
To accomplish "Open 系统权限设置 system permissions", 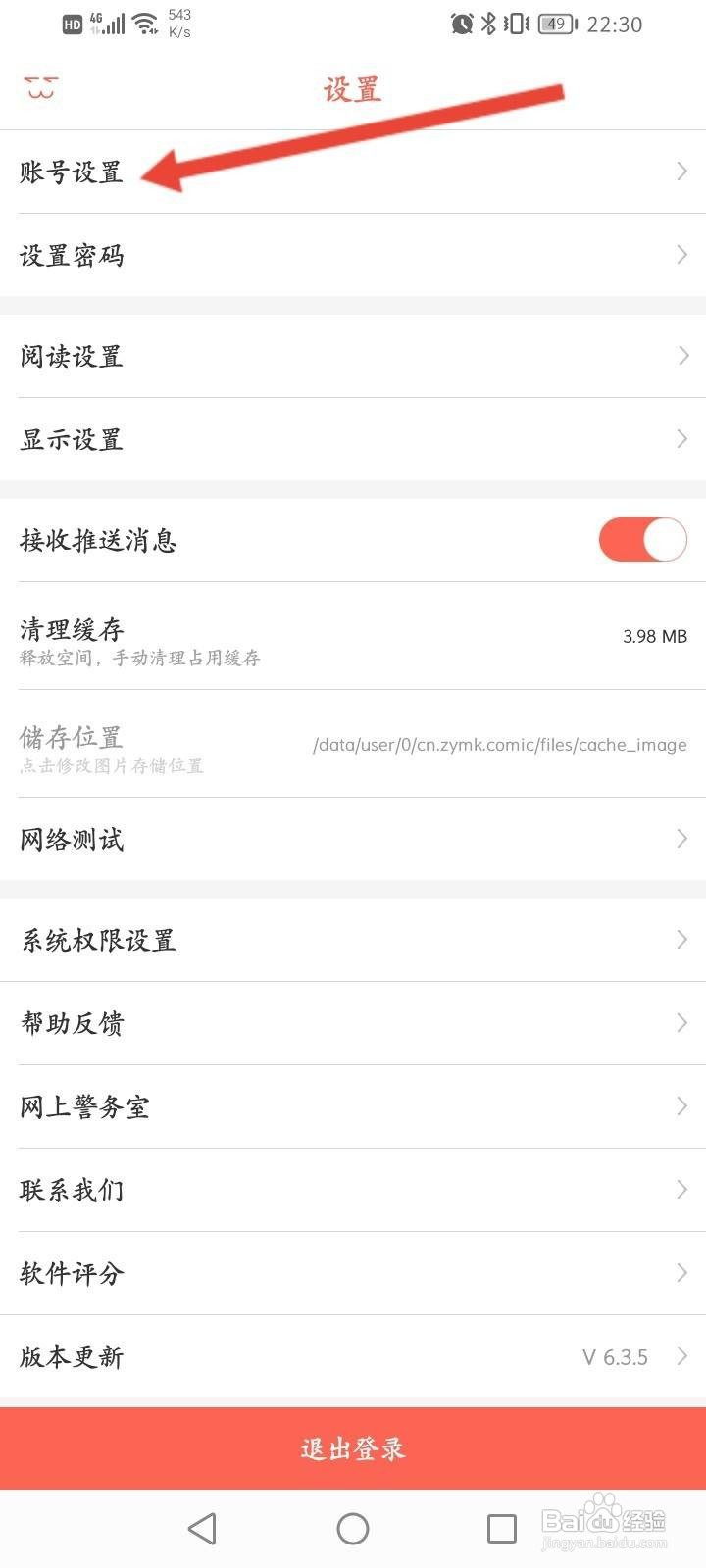I will click(x=353, y=940).
